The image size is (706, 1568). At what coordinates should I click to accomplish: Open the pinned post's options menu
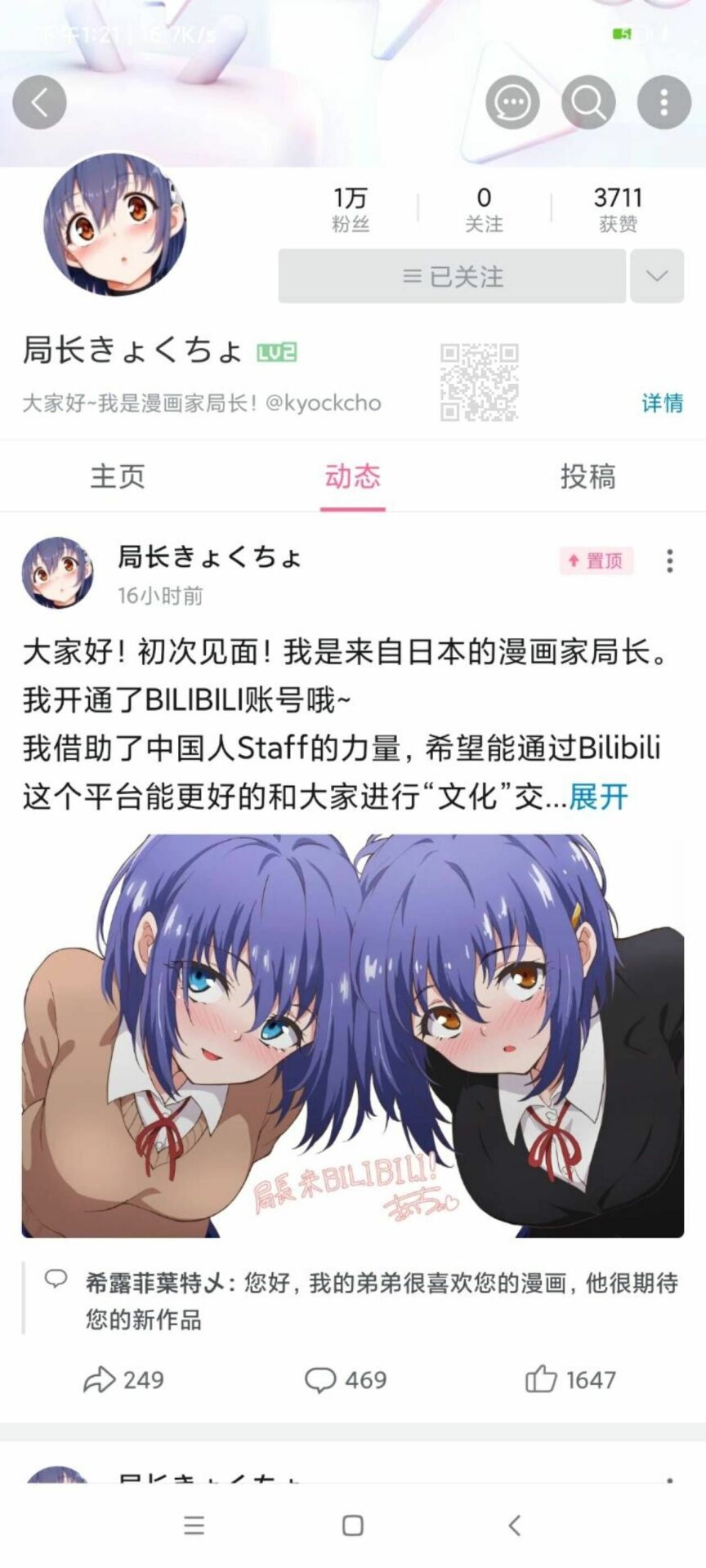[x=669, y=561]
